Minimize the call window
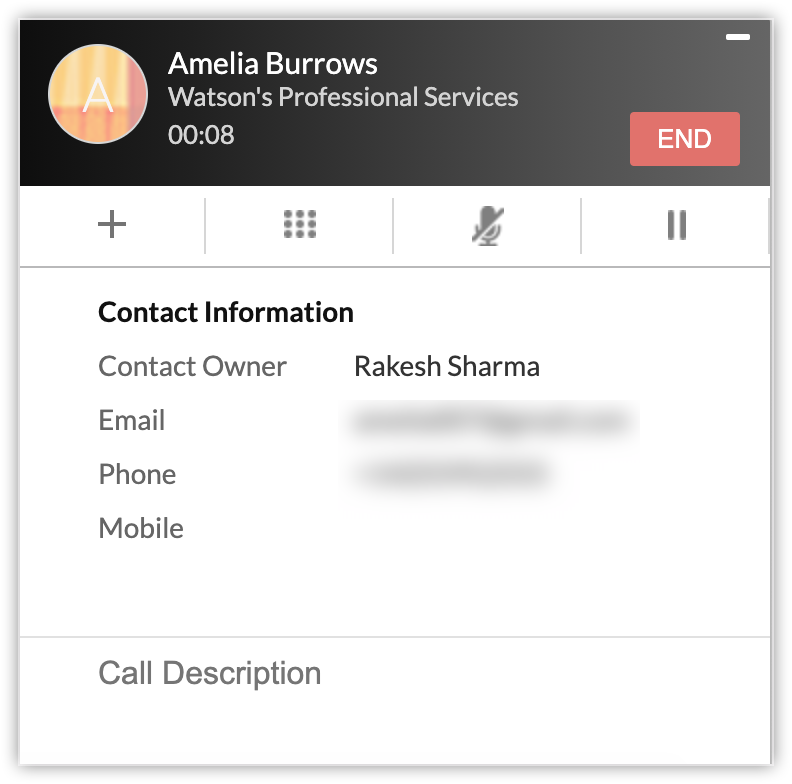Screen dimensions: 792x784 click(x=738, y=37)
